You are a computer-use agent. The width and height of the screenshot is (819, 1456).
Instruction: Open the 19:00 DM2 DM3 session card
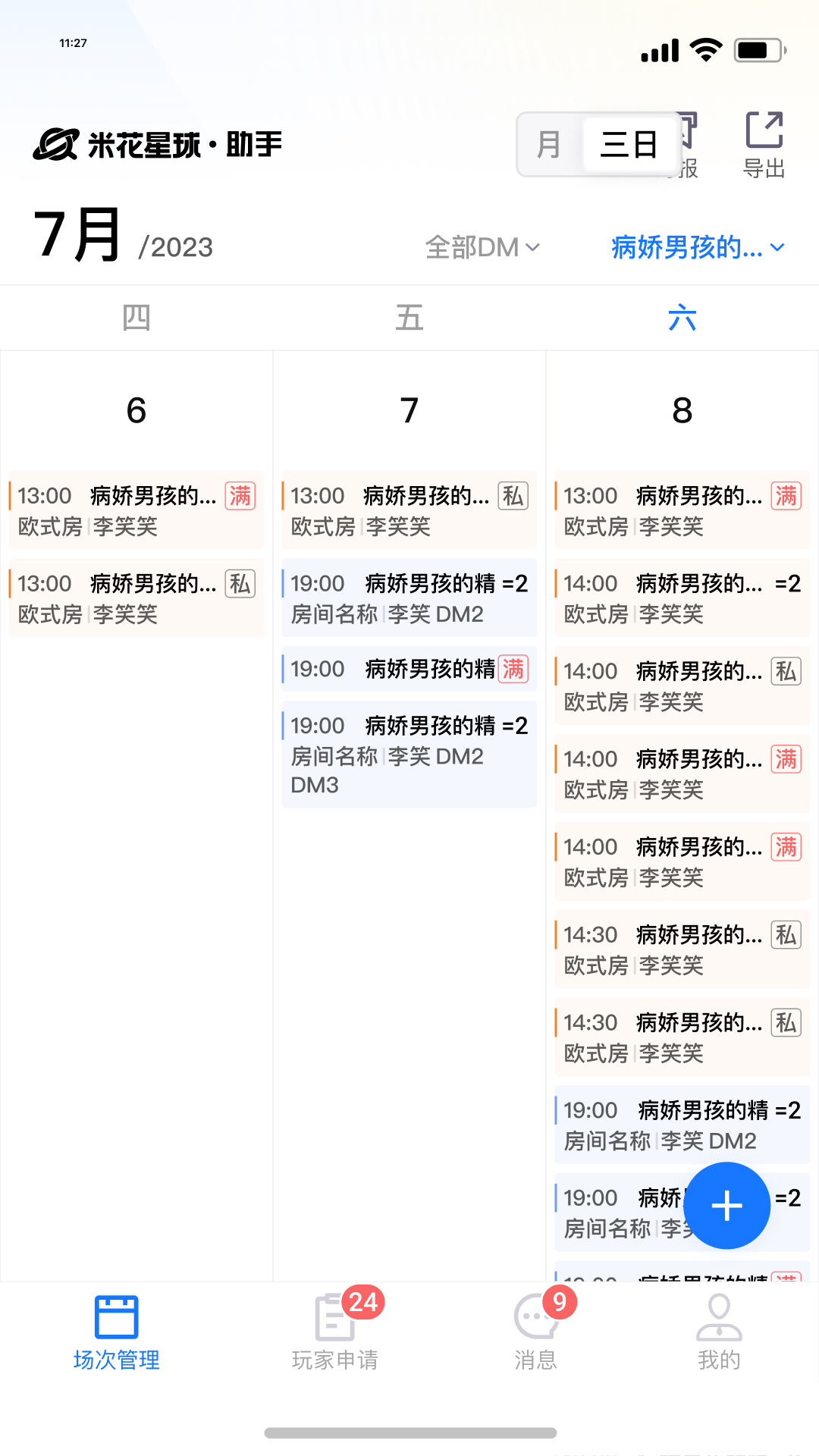409,755
